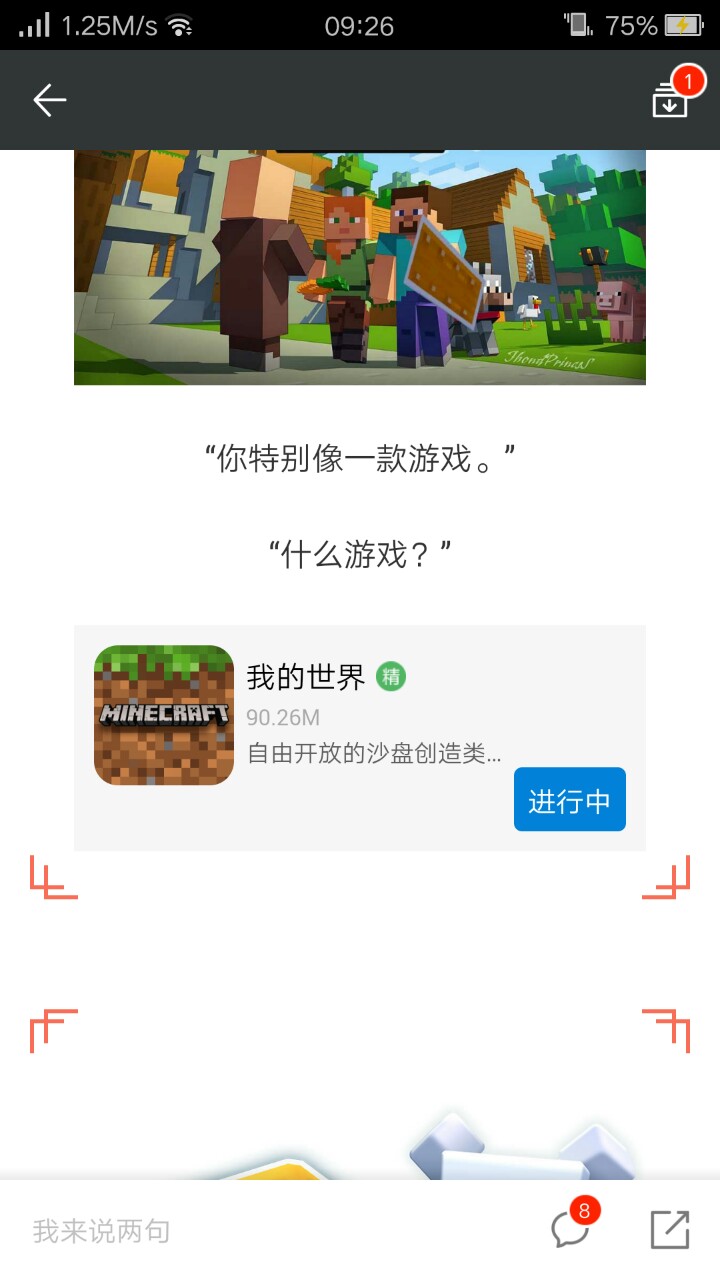Viewport: 720px width, 1280px height.
Task: View the comments bubble icon
Action: (x=570, y=1230)
